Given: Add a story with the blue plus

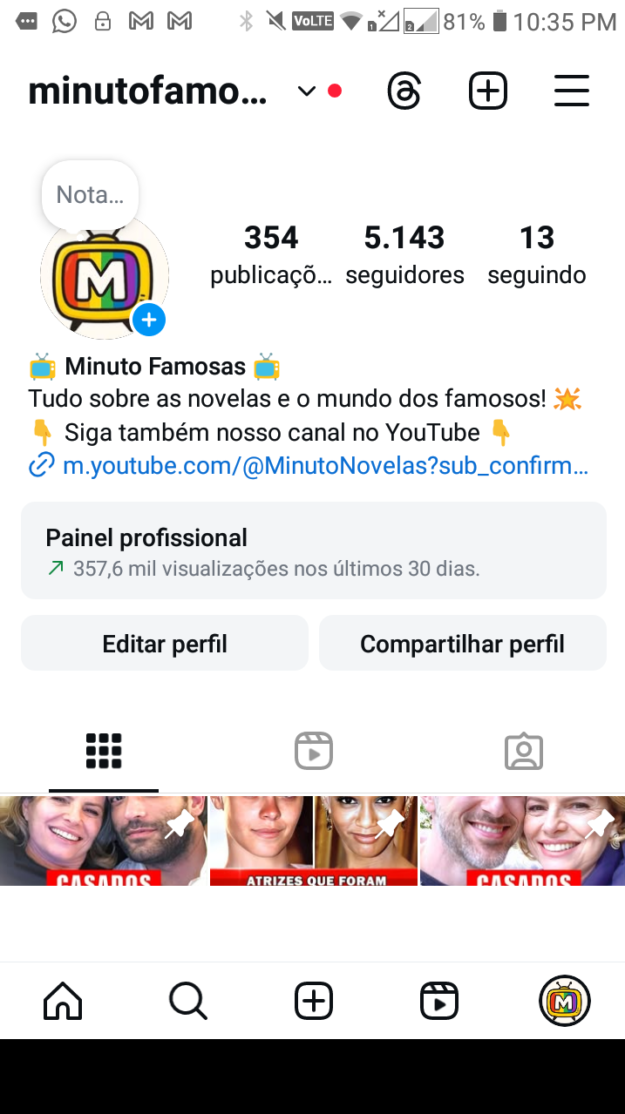Looking at the screenshot, I should tap(149, 320).
